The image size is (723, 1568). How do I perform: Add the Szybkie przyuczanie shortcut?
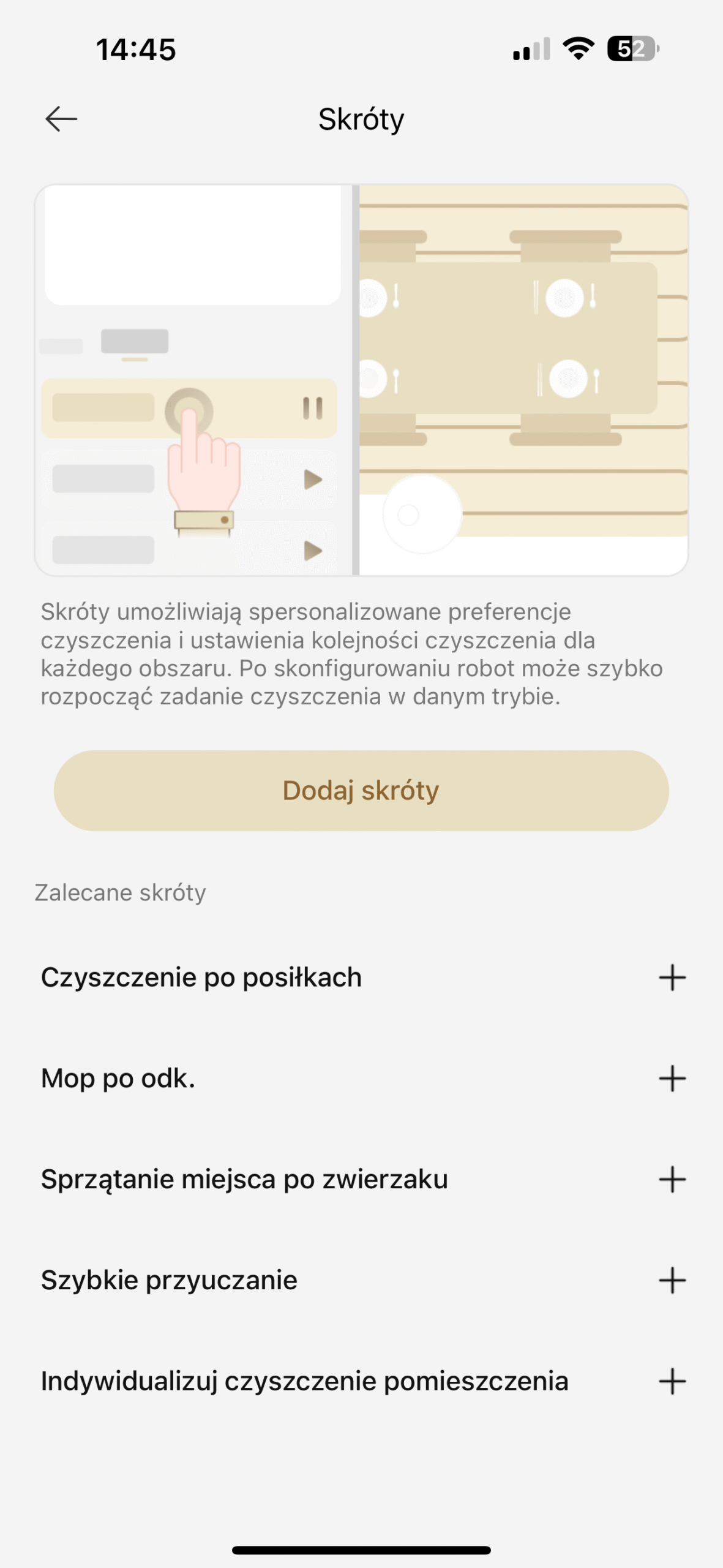coord(672,1281)
